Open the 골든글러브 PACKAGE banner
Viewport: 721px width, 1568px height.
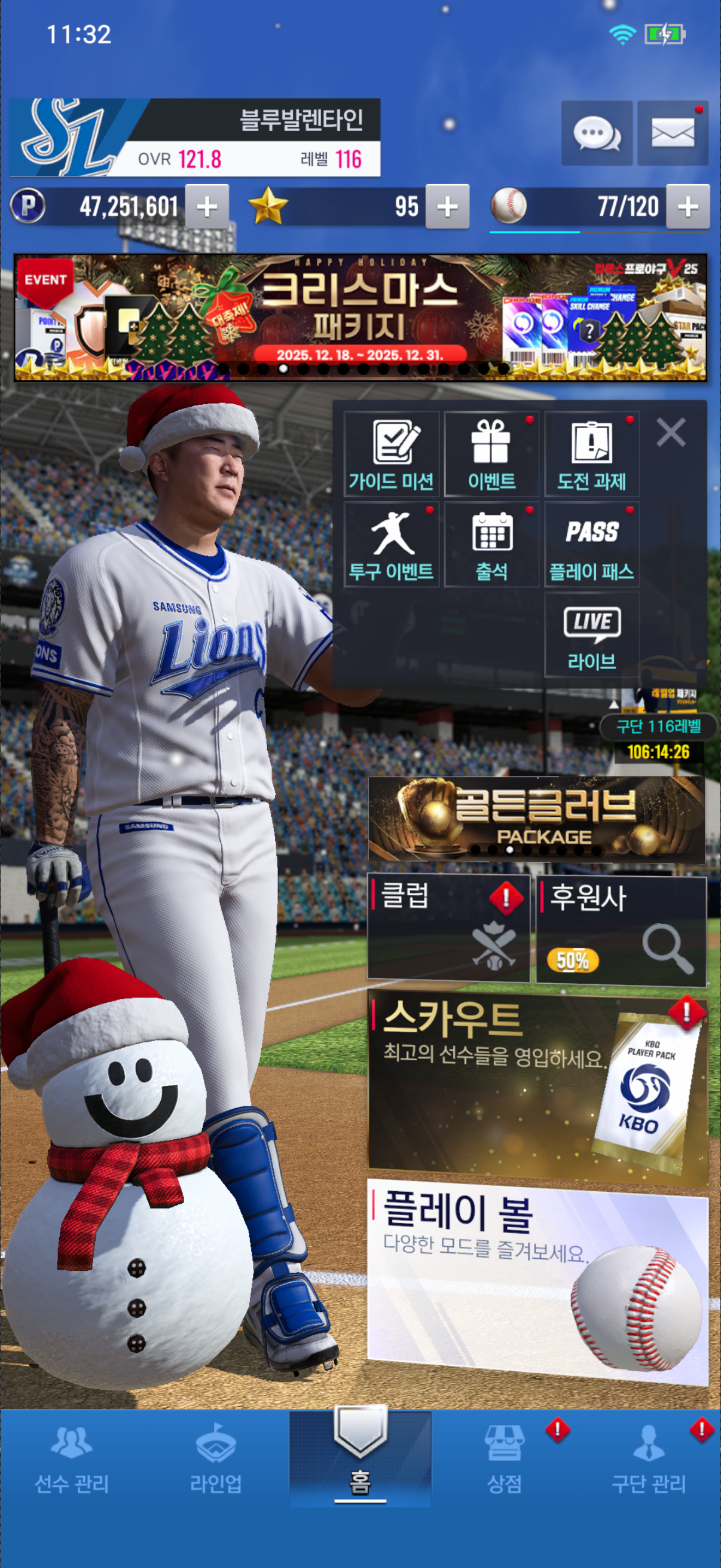pos(536,819)
